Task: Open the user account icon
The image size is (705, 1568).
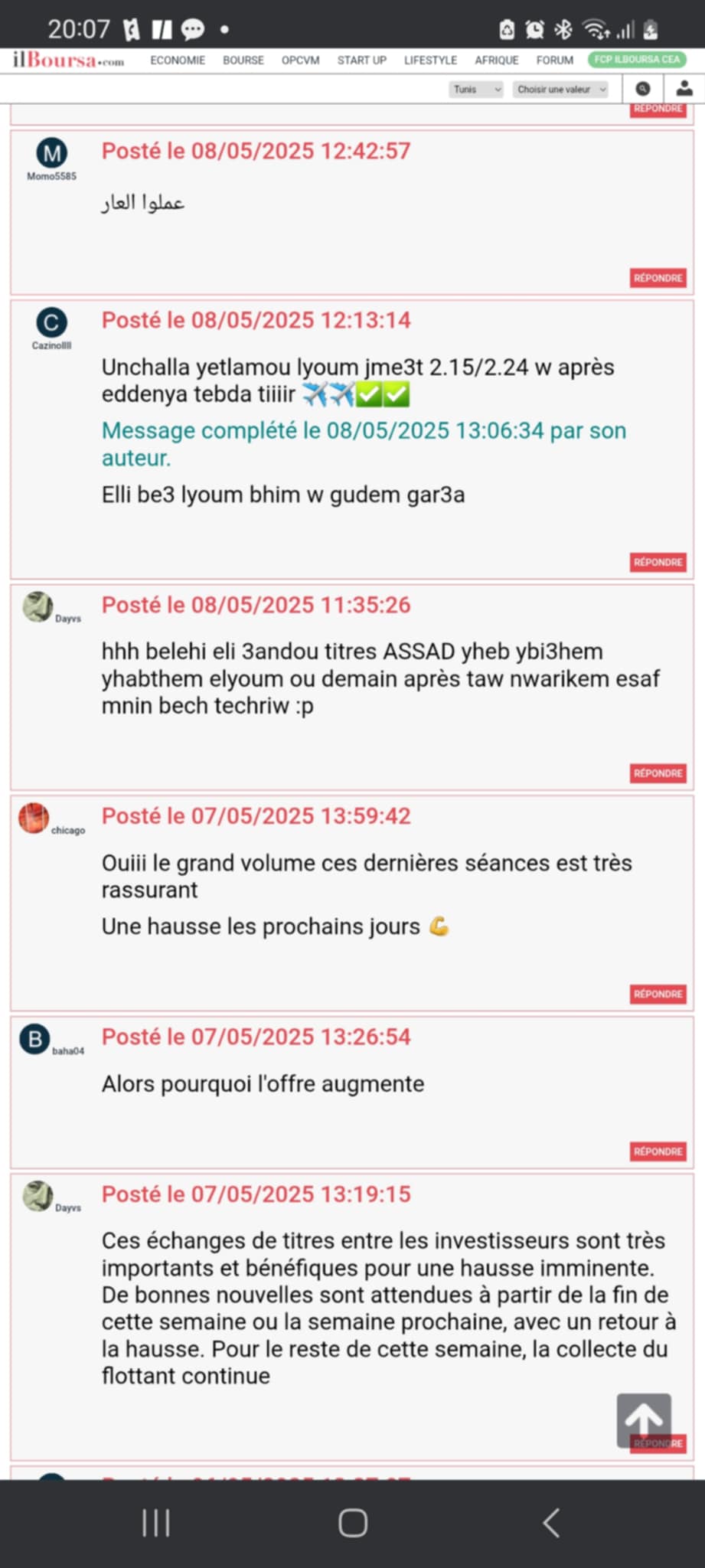Action: click(684, 89)
